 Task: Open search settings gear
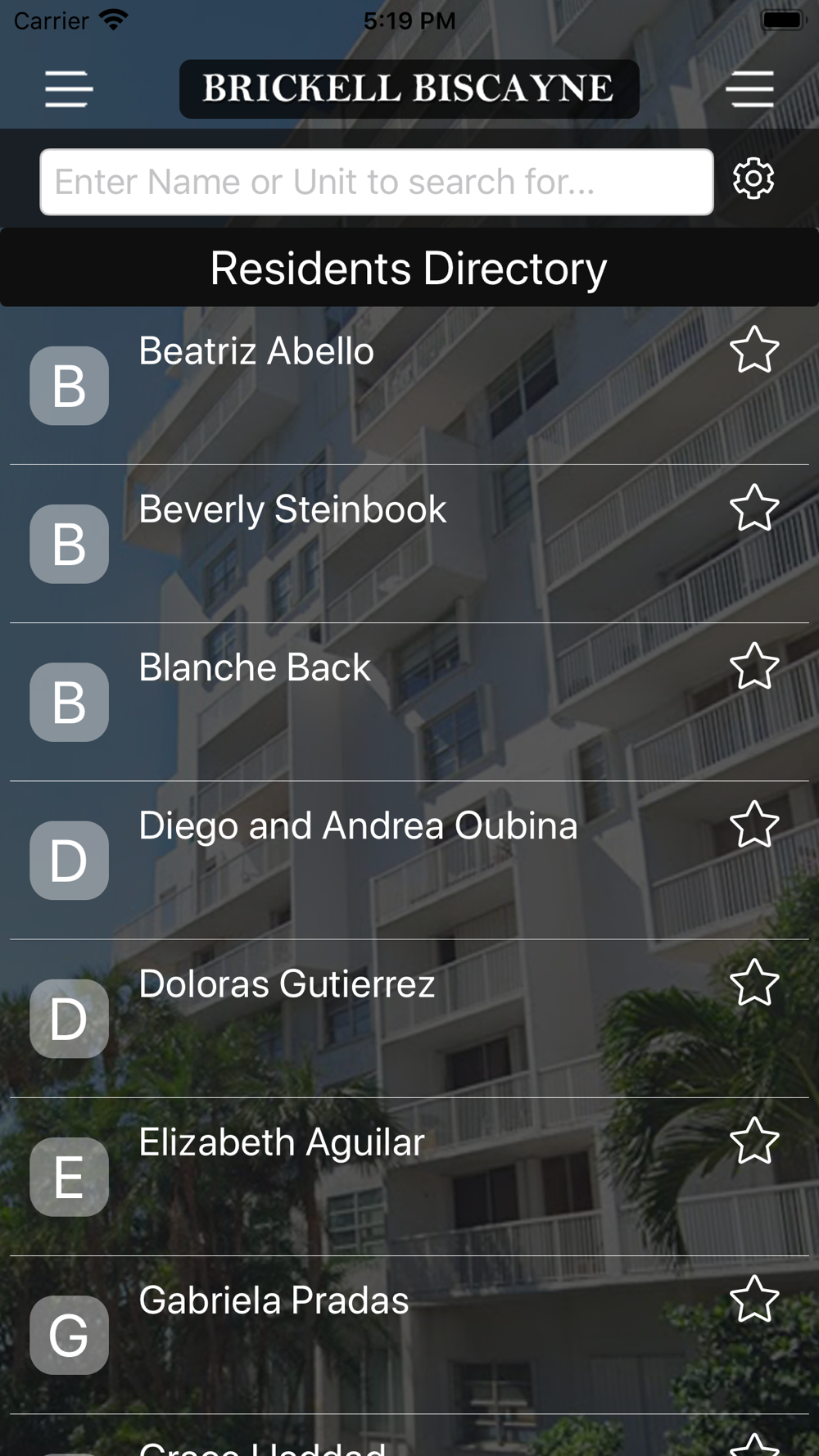click(753, 179)
